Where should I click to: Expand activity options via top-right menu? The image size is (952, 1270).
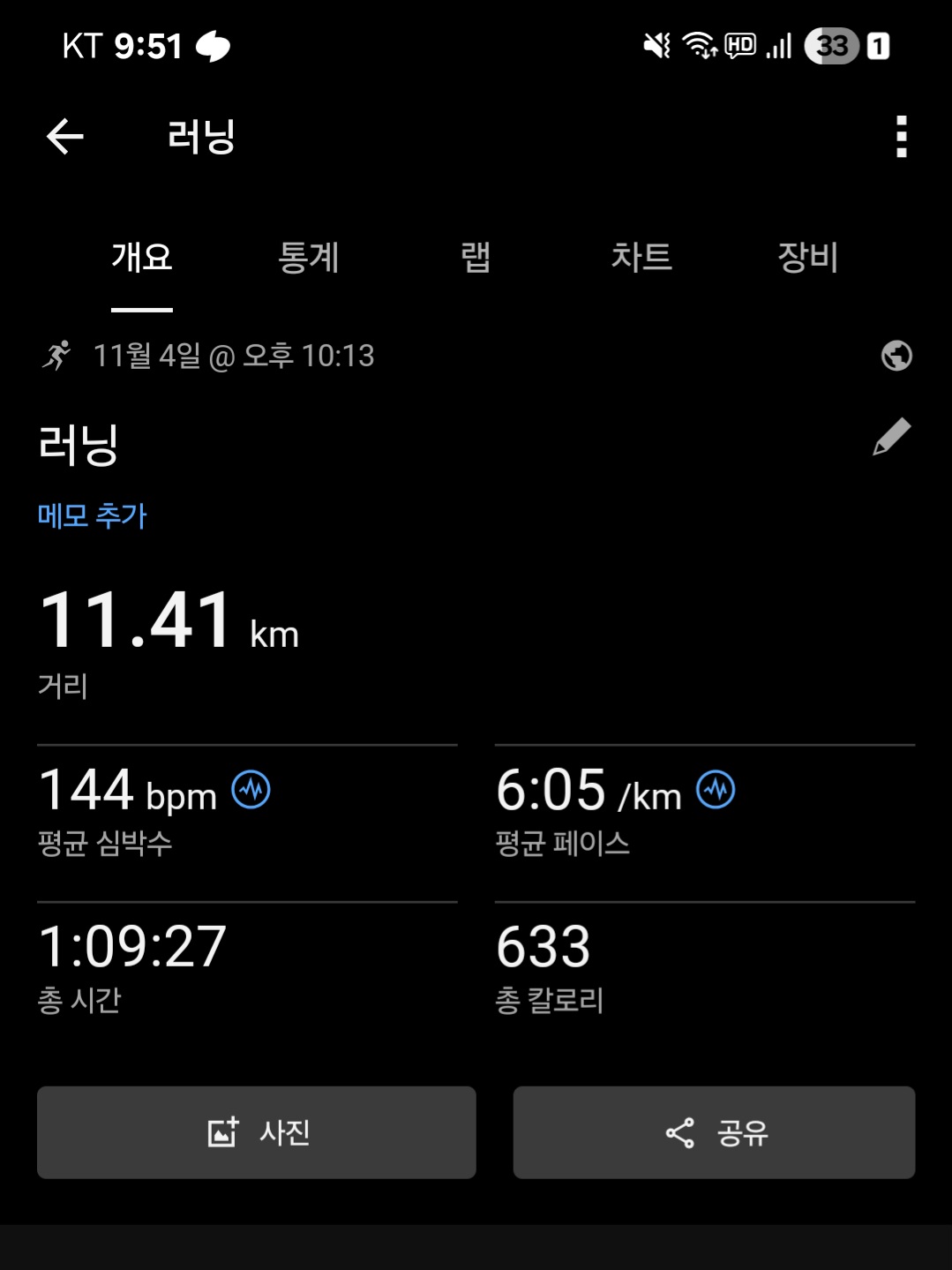pos(901,137)
